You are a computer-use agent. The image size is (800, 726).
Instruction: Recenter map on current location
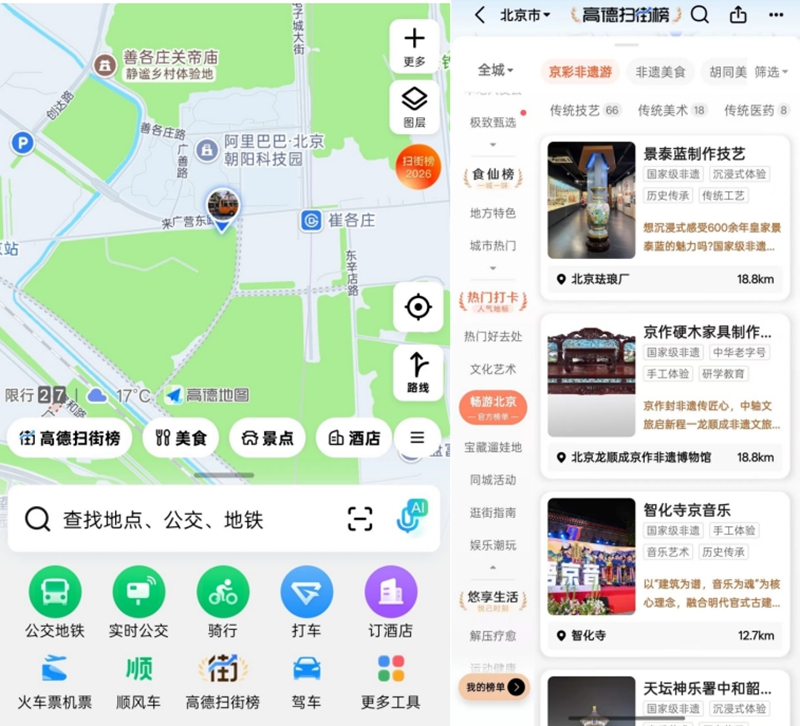[417, 308]
